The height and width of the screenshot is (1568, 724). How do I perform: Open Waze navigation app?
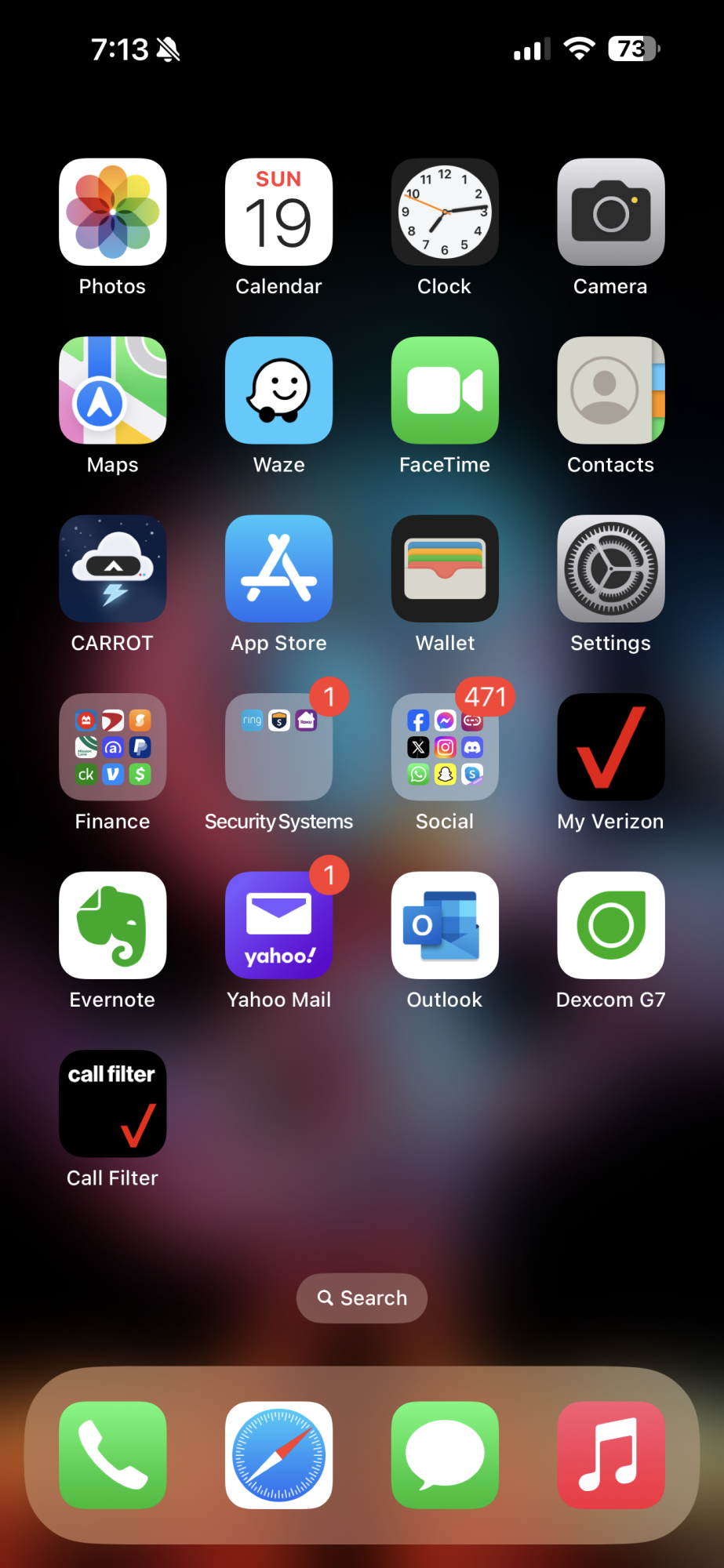tap(278, 390)
